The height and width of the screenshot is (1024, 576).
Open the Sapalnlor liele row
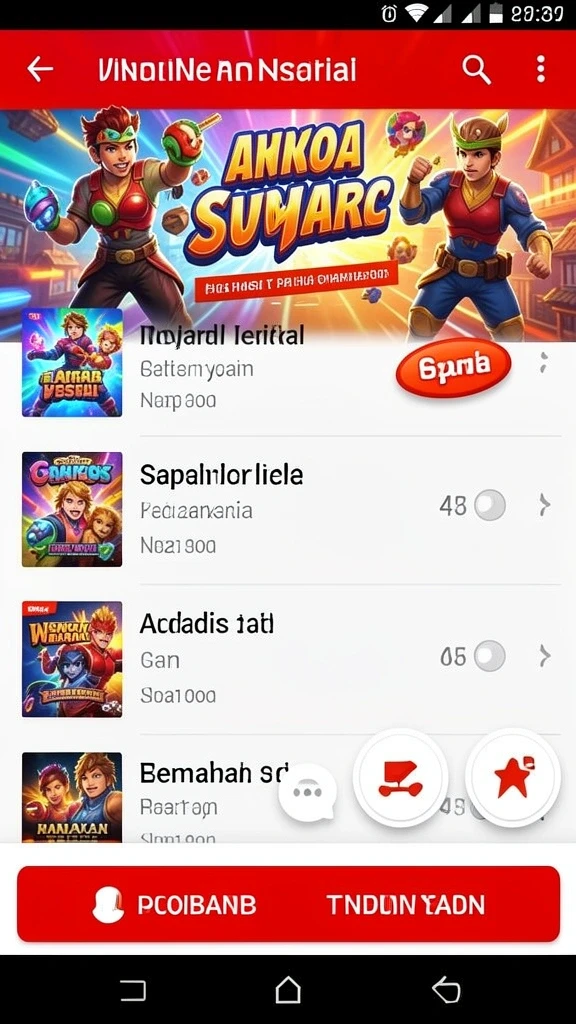tap(288, 509)
